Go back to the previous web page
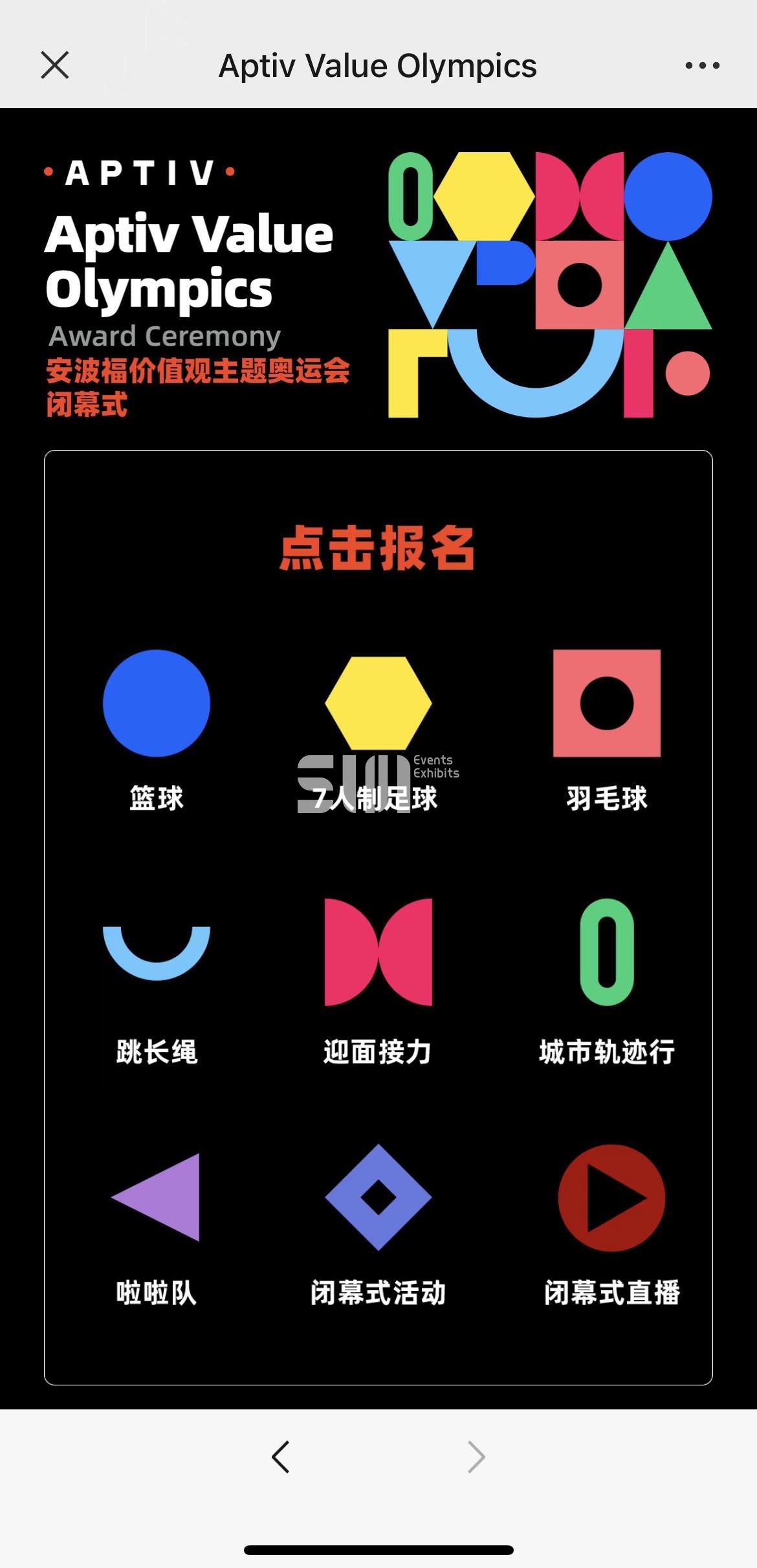The height and width of the screenshot is (1568, 757). 281,1457
